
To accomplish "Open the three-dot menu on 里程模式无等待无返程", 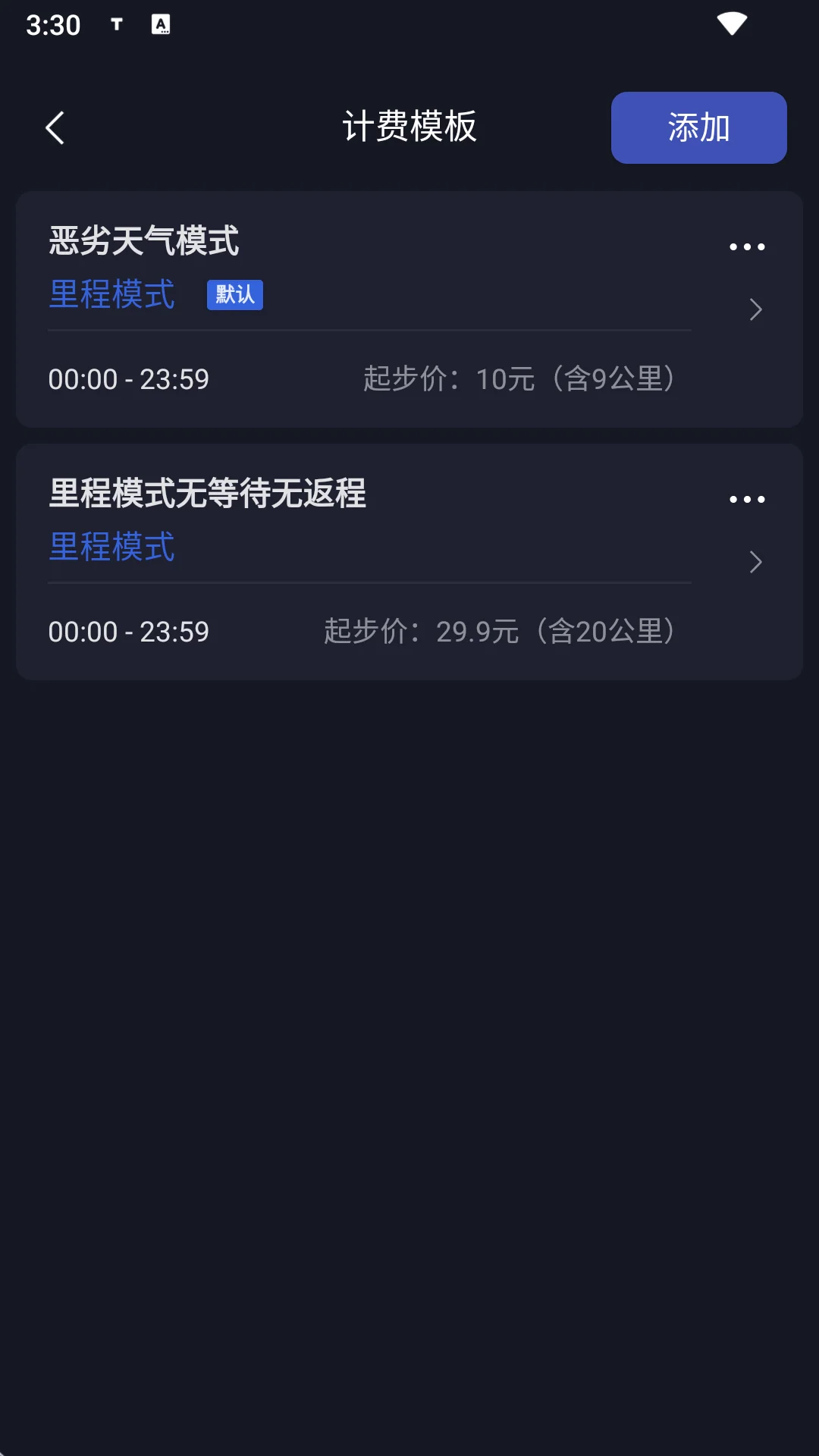I will click(747, 498).
